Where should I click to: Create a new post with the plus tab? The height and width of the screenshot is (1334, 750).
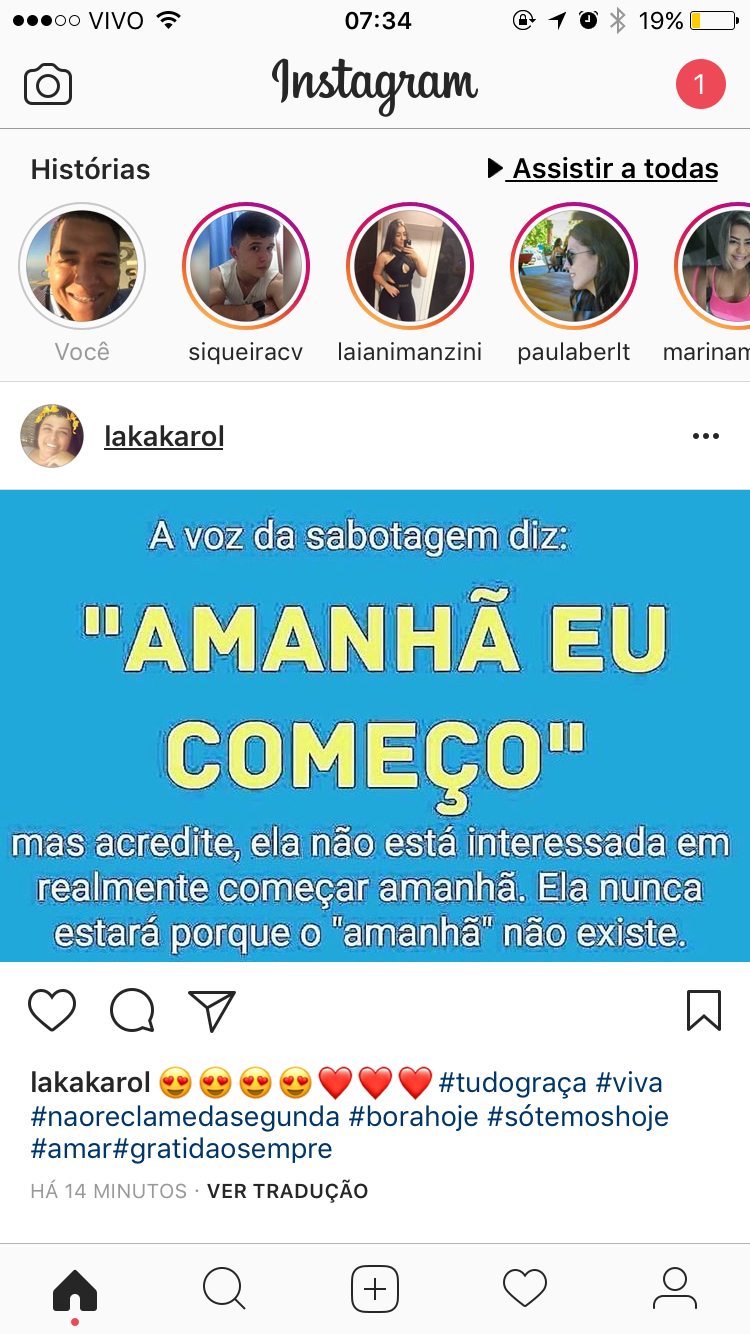(375, 1288)
